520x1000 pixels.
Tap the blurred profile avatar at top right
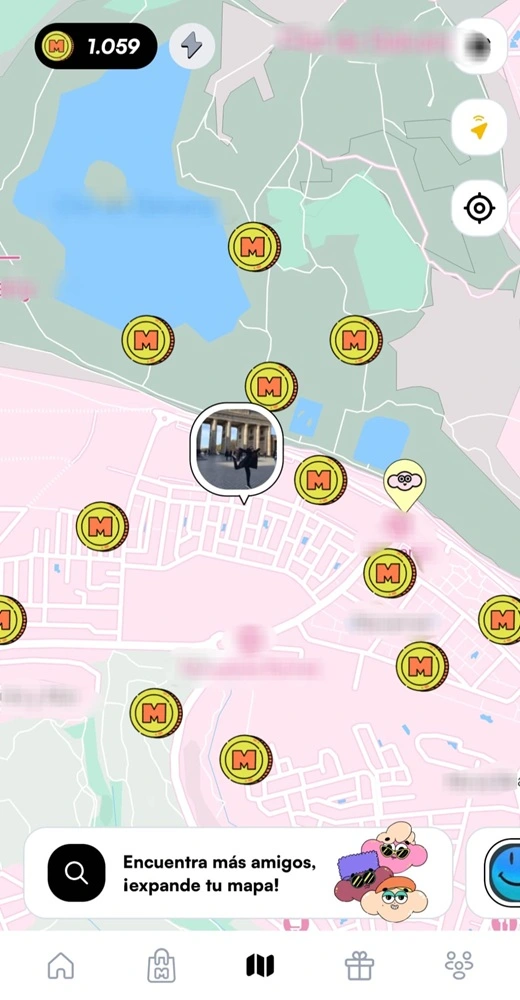tap(482, 45)
